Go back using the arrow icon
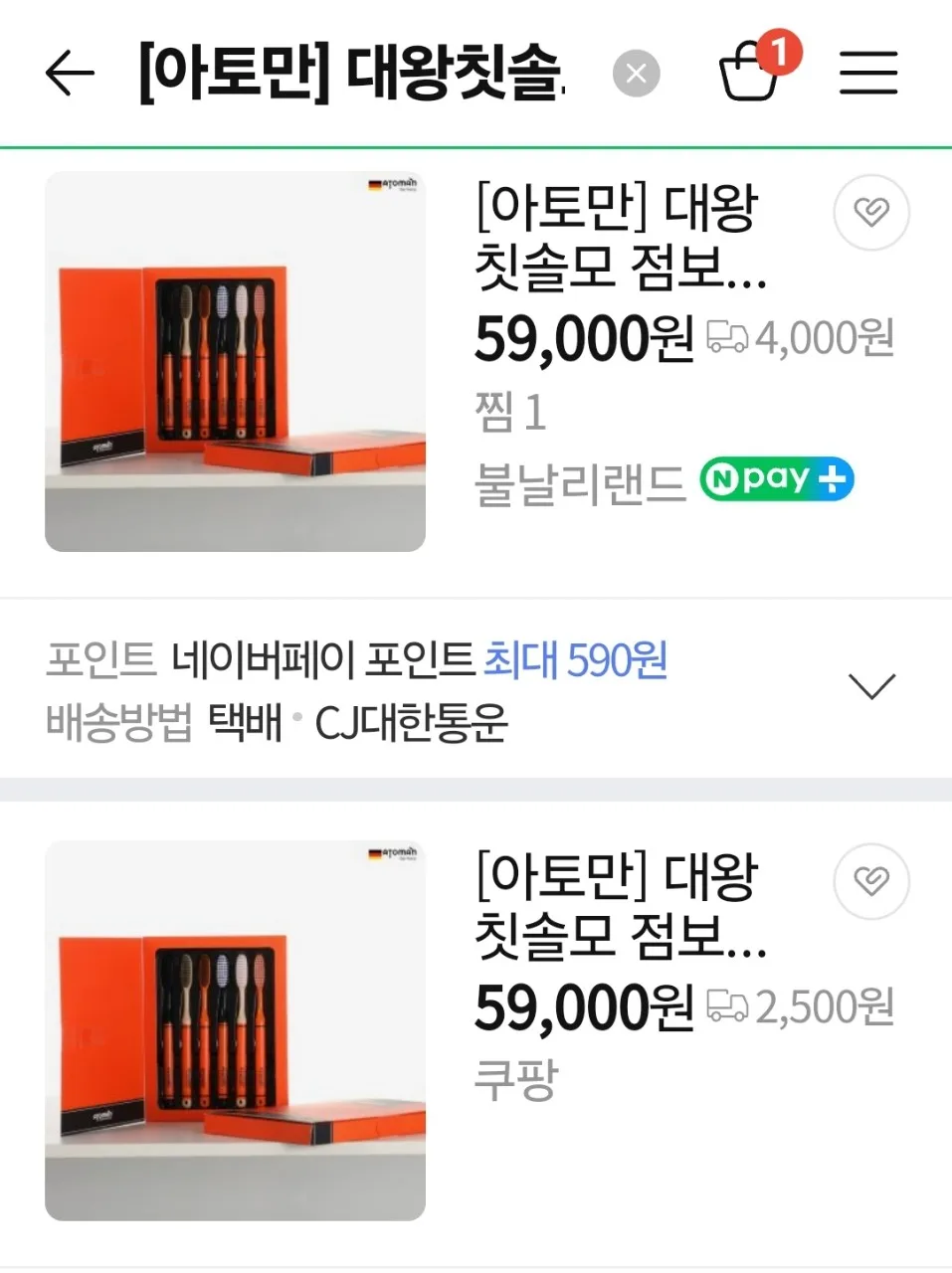The width and height of the screenshot is (952, 1273). coord(70,73)
